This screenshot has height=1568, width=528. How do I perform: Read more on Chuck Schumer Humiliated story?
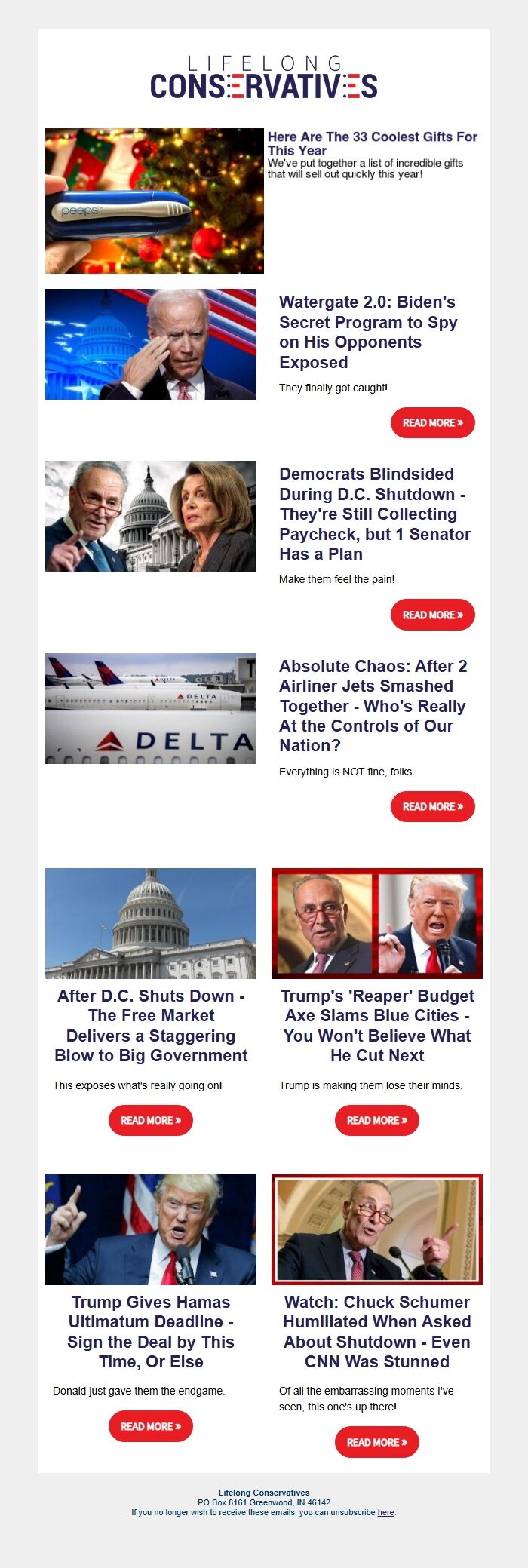coord(376,1442)
